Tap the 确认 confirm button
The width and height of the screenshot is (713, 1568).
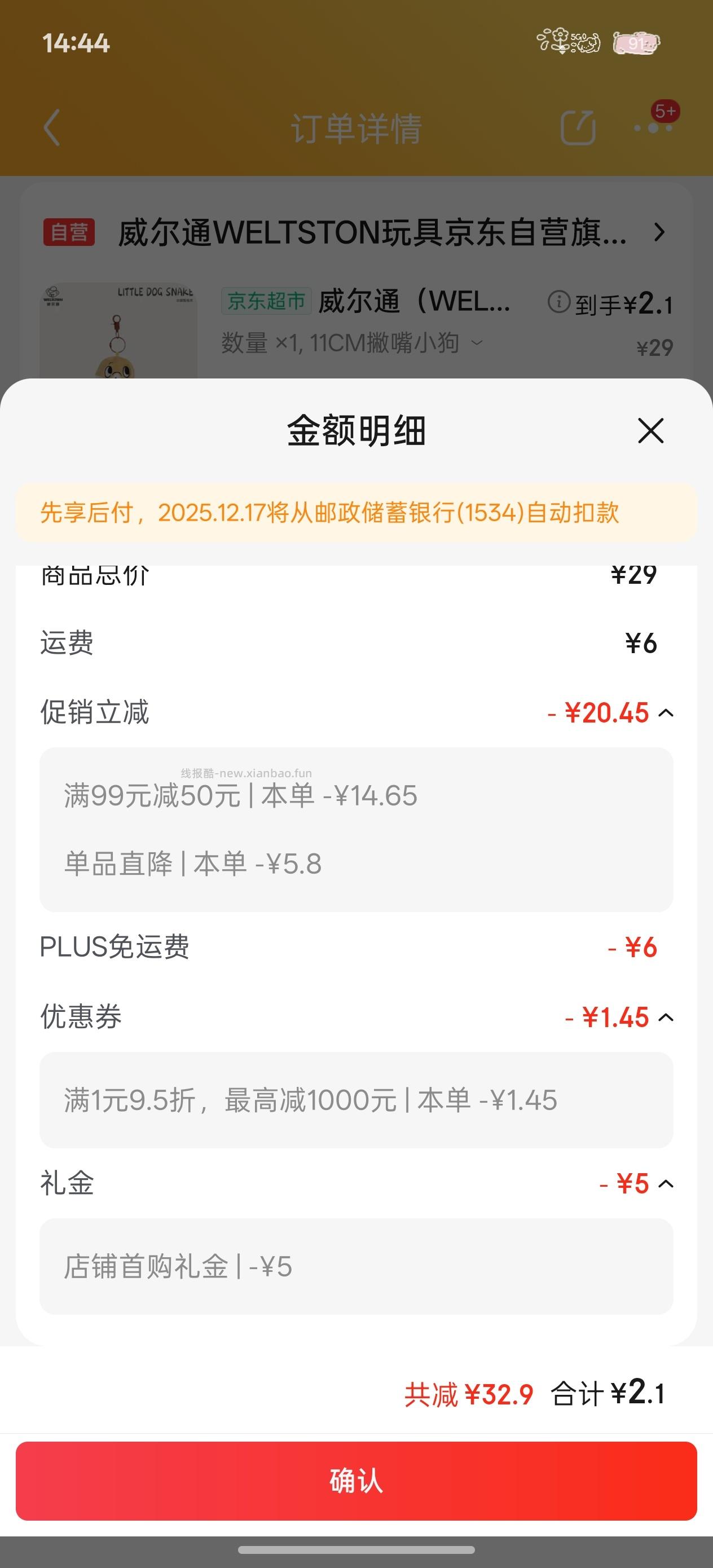click(x=356, y=1483)
